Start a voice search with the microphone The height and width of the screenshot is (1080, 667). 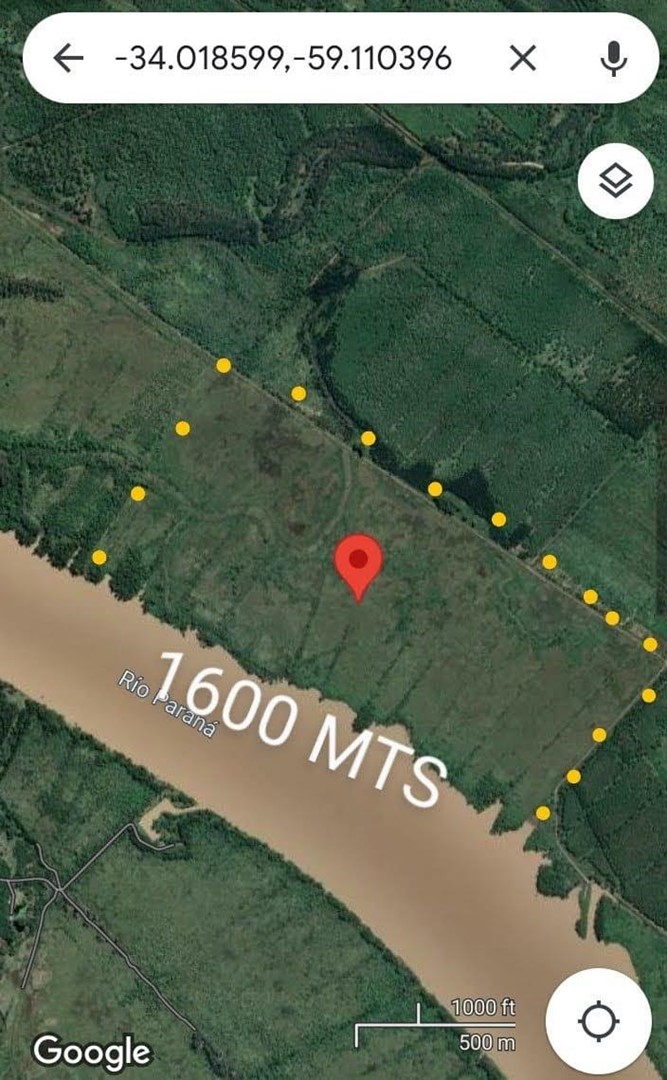[613, 59]
